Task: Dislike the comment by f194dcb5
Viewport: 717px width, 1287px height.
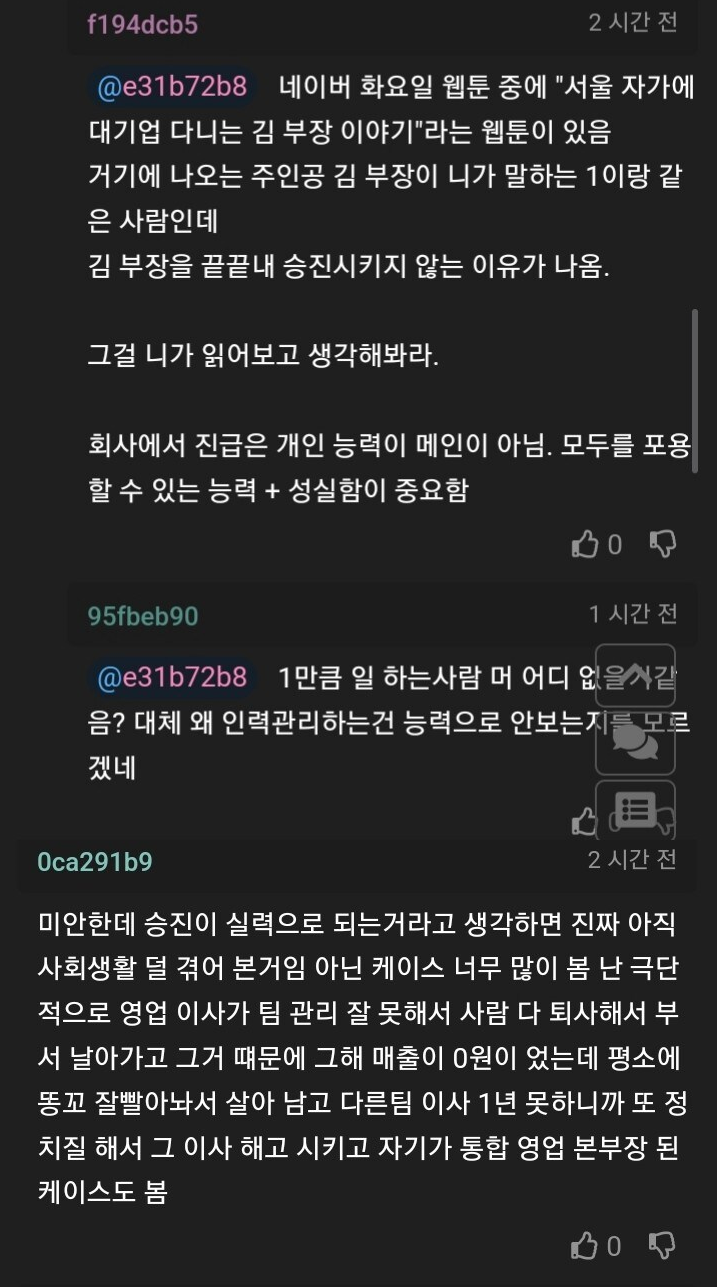Action: 663,544
